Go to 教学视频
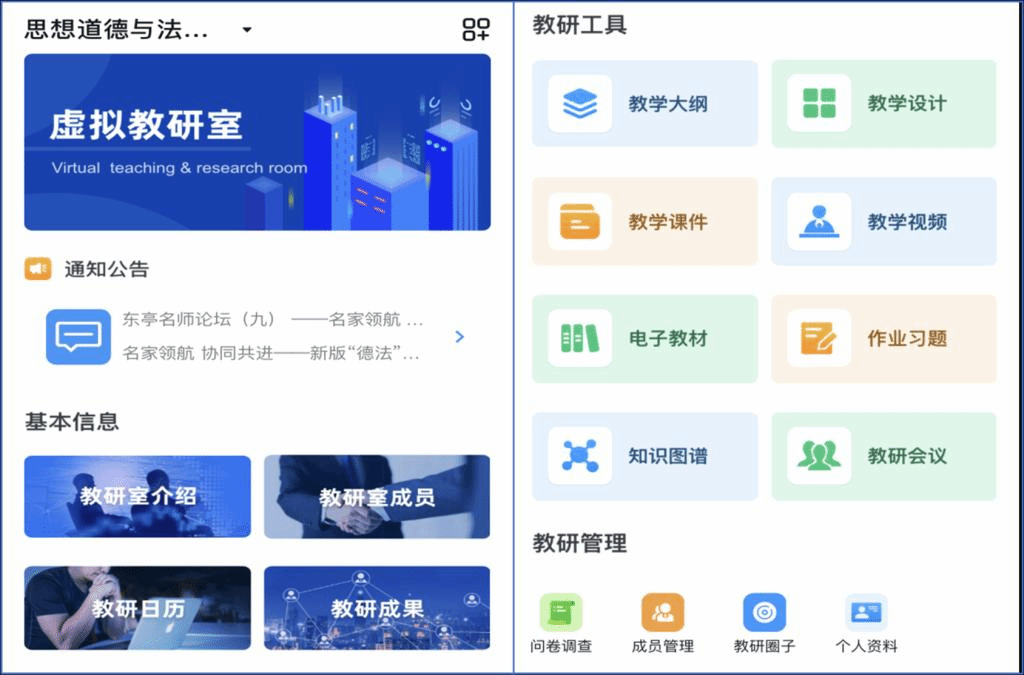The image size is (1024, 675). click(884, 222)
